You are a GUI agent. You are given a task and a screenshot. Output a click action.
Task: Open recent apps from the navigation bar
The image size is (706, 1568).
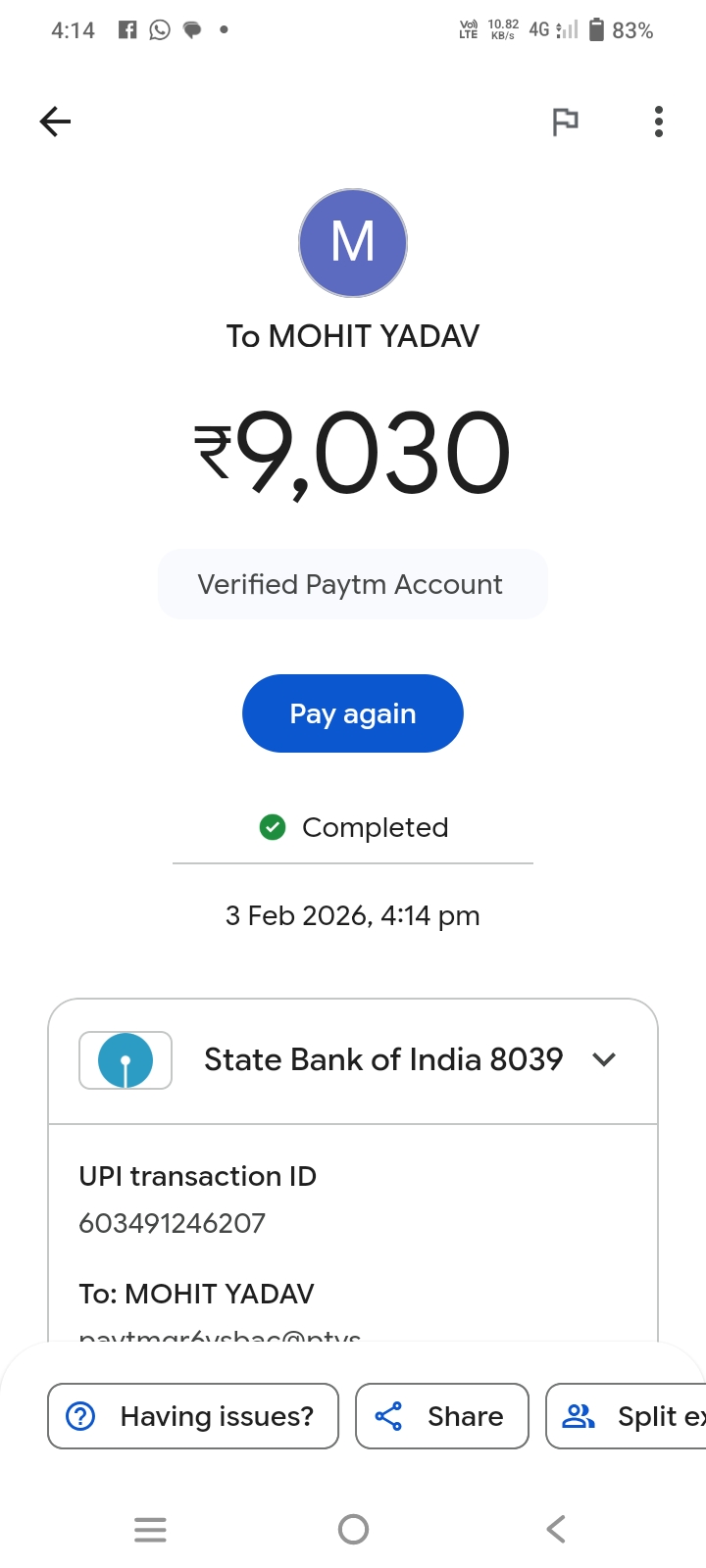[x=150, y=1529]
